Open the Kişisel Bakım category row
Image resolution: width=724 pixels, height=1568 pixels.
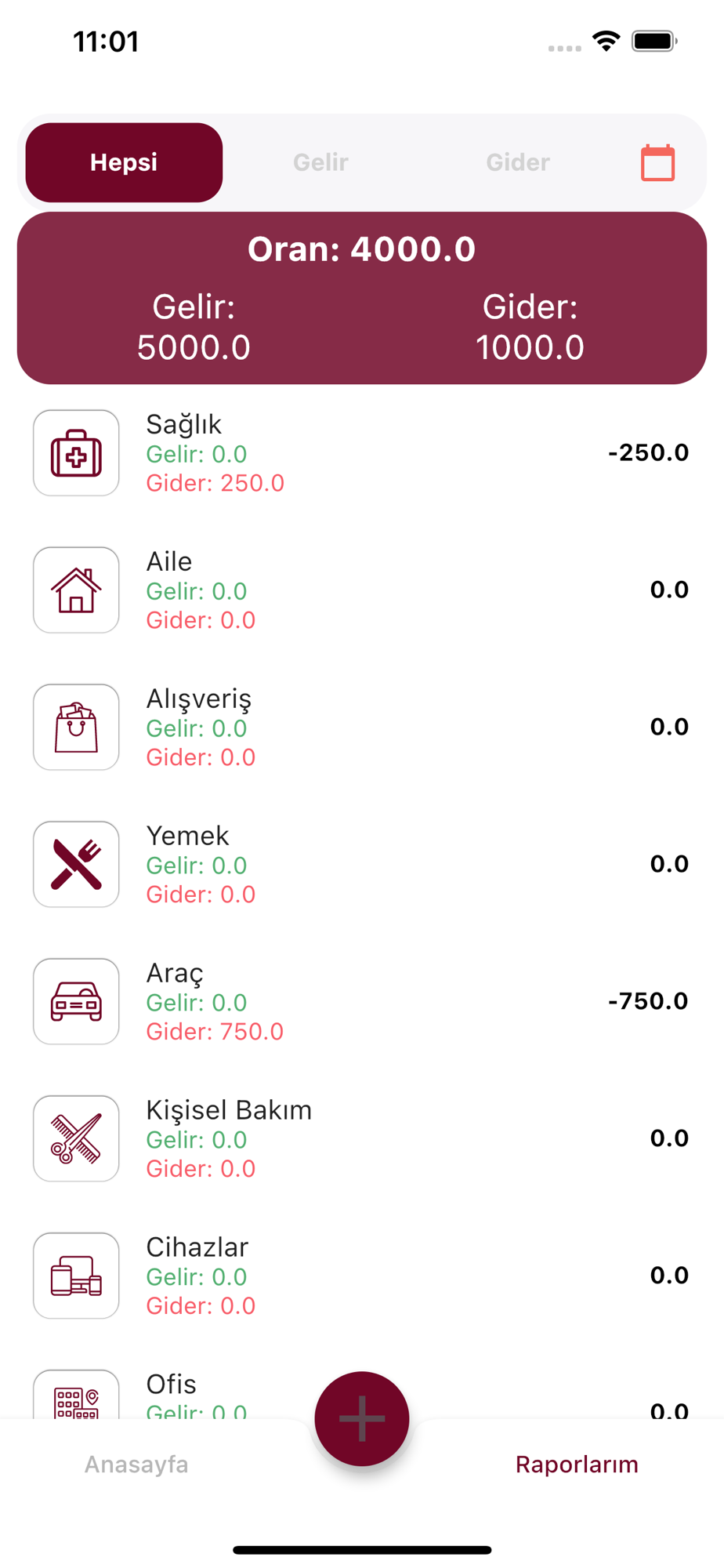(x=360, y=1139)
